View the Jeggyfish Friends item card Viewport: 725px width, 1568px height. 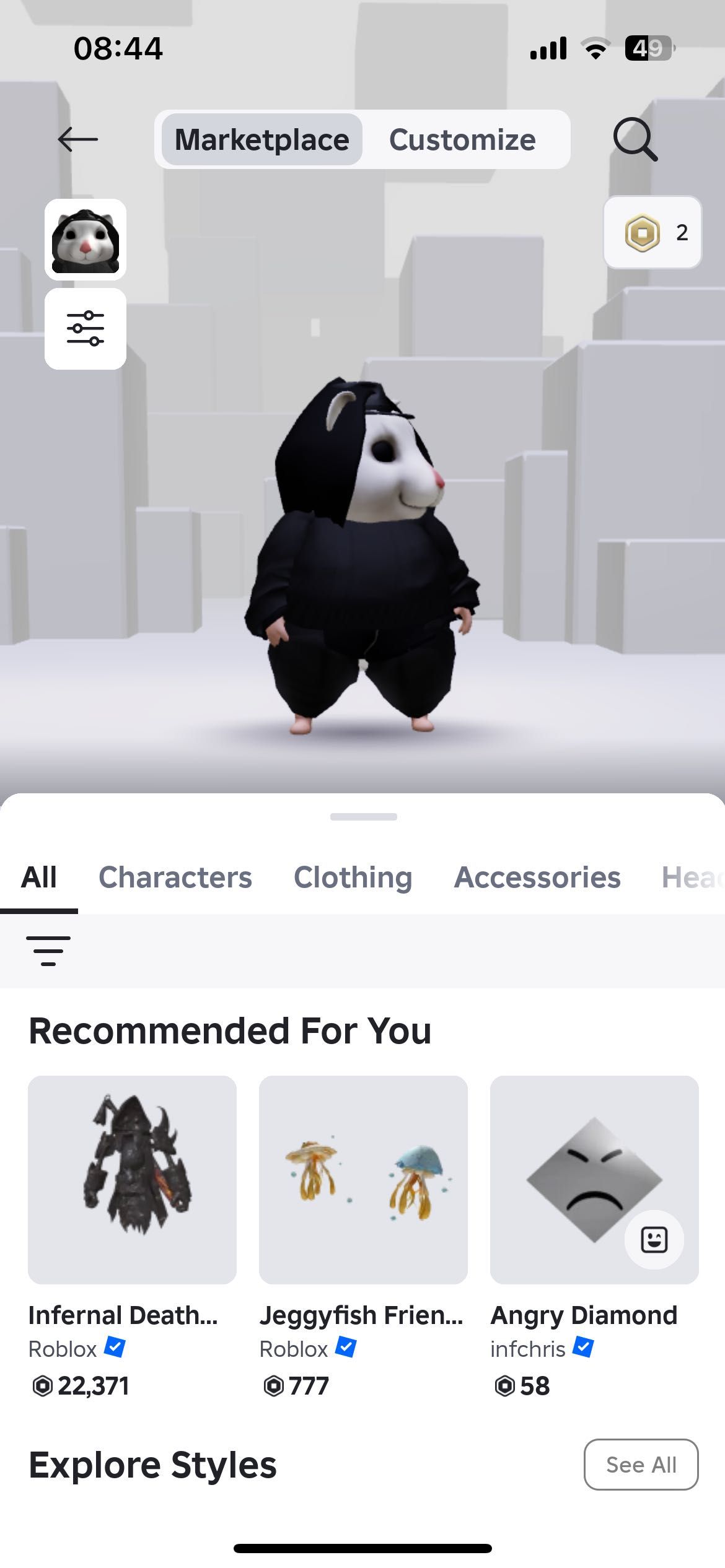pos(363,1180)
